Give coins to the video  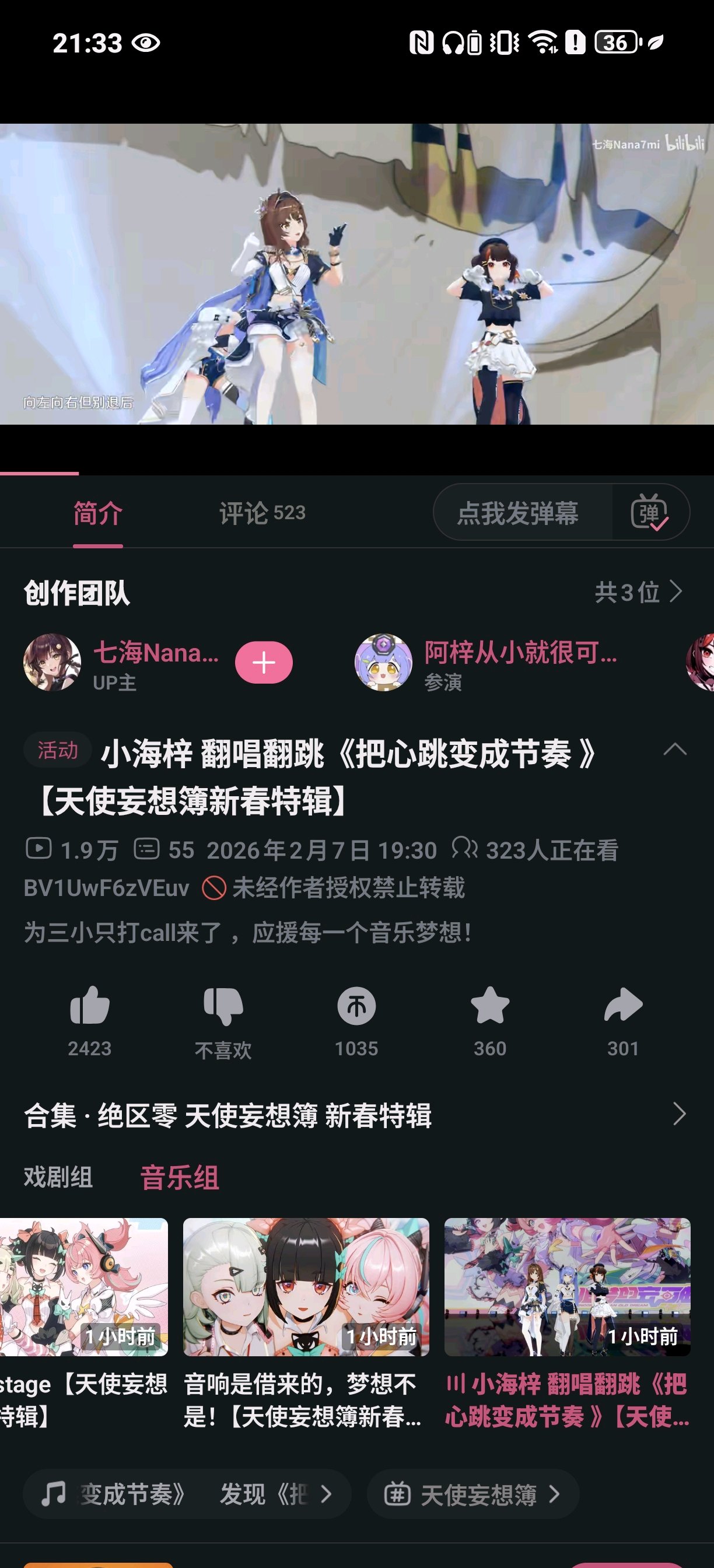click(356, 1007)
